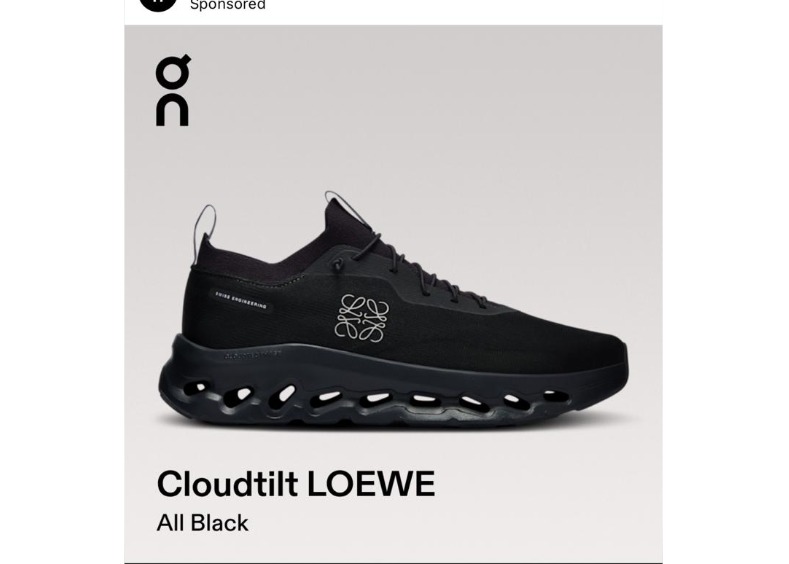The height and width of the screenshot is (564, 789).
Task: Open the sponsored advertiser's profile avatar
Action: point(158,3)
